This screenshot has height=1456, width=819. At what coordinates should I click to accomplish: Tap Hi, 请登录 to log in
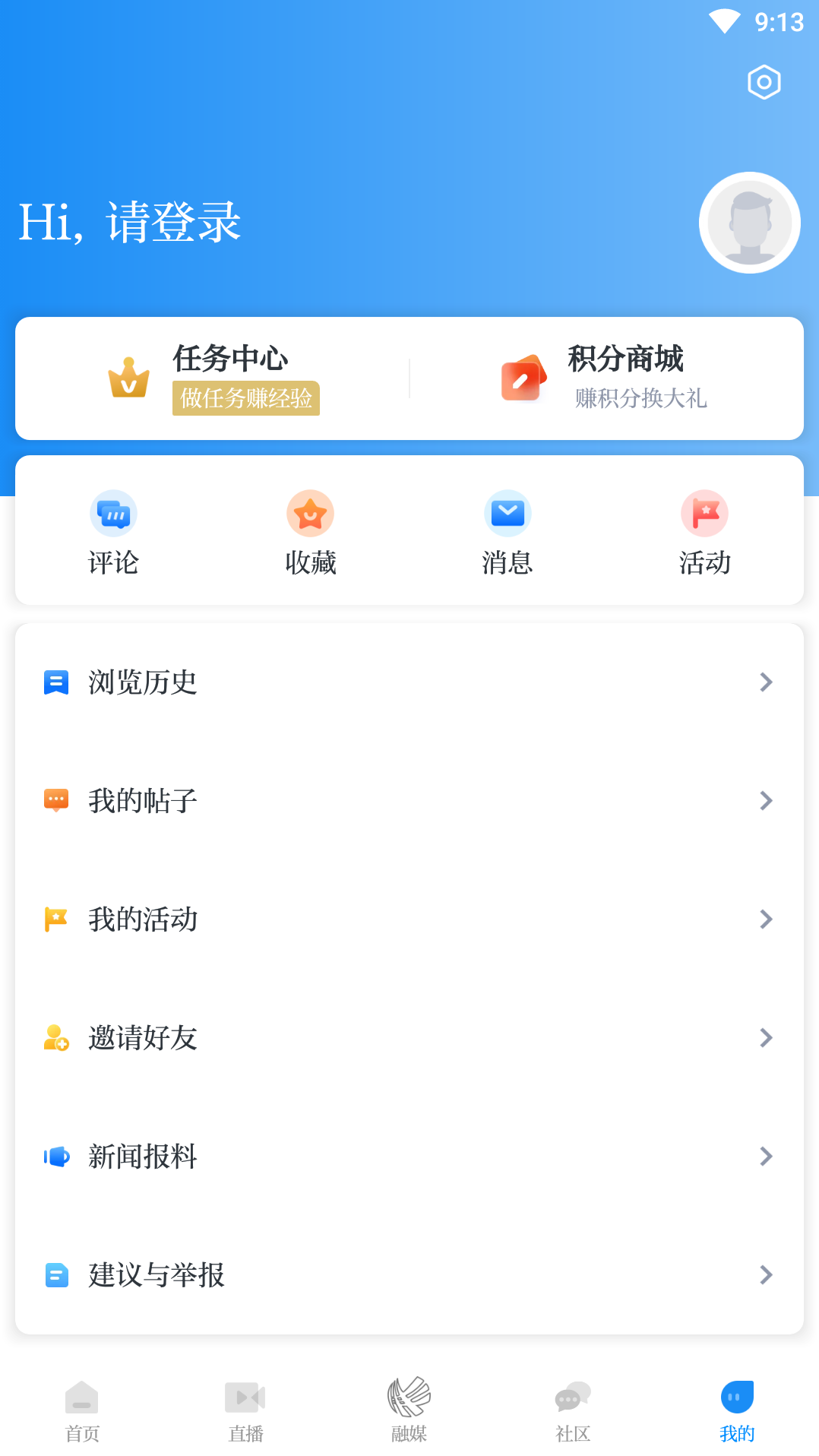point(129,222)
